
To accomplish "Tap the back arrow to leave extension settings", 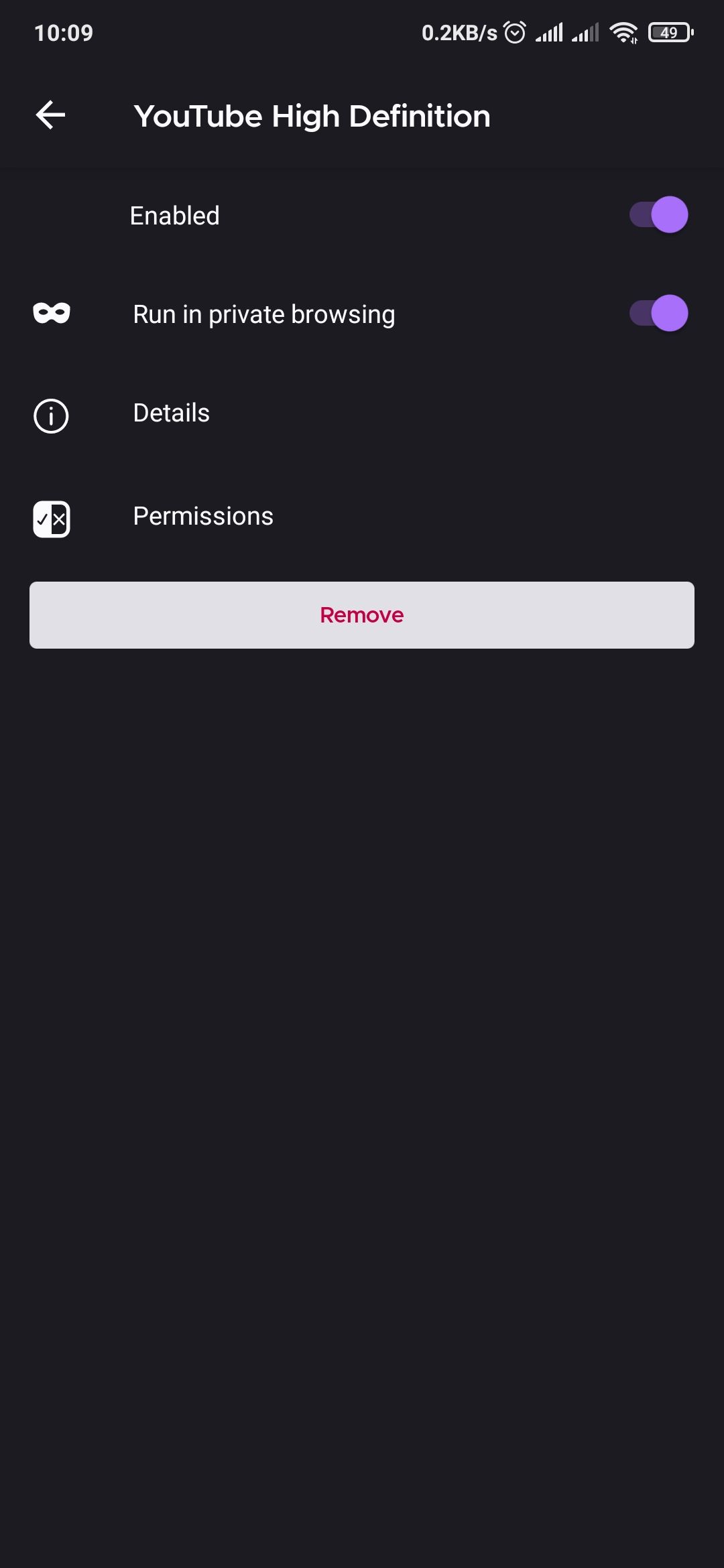I will tap(50, 115).
